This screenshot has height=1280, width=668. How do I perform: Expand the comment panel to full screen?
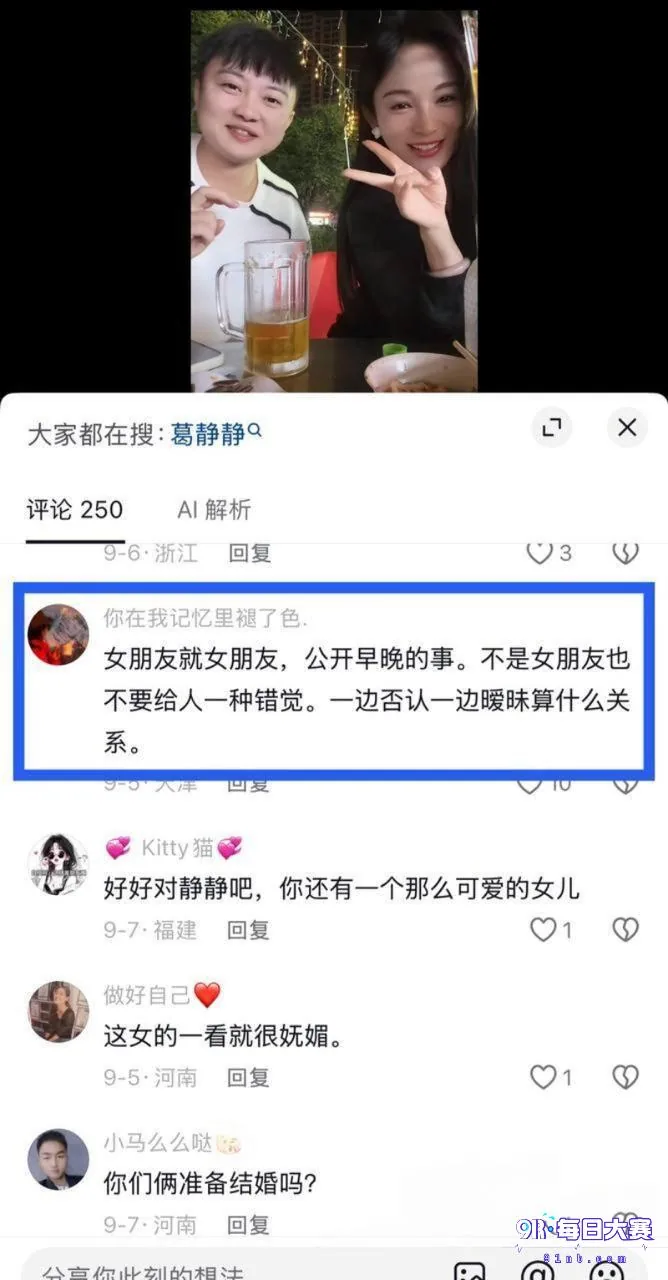(x=551, y=429)
